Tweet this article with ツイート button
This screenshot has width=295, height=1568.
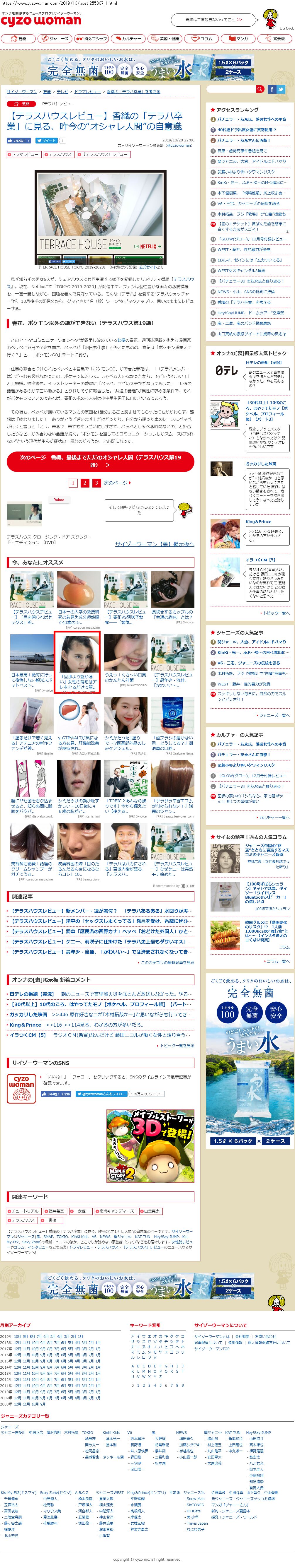[46, 140]
